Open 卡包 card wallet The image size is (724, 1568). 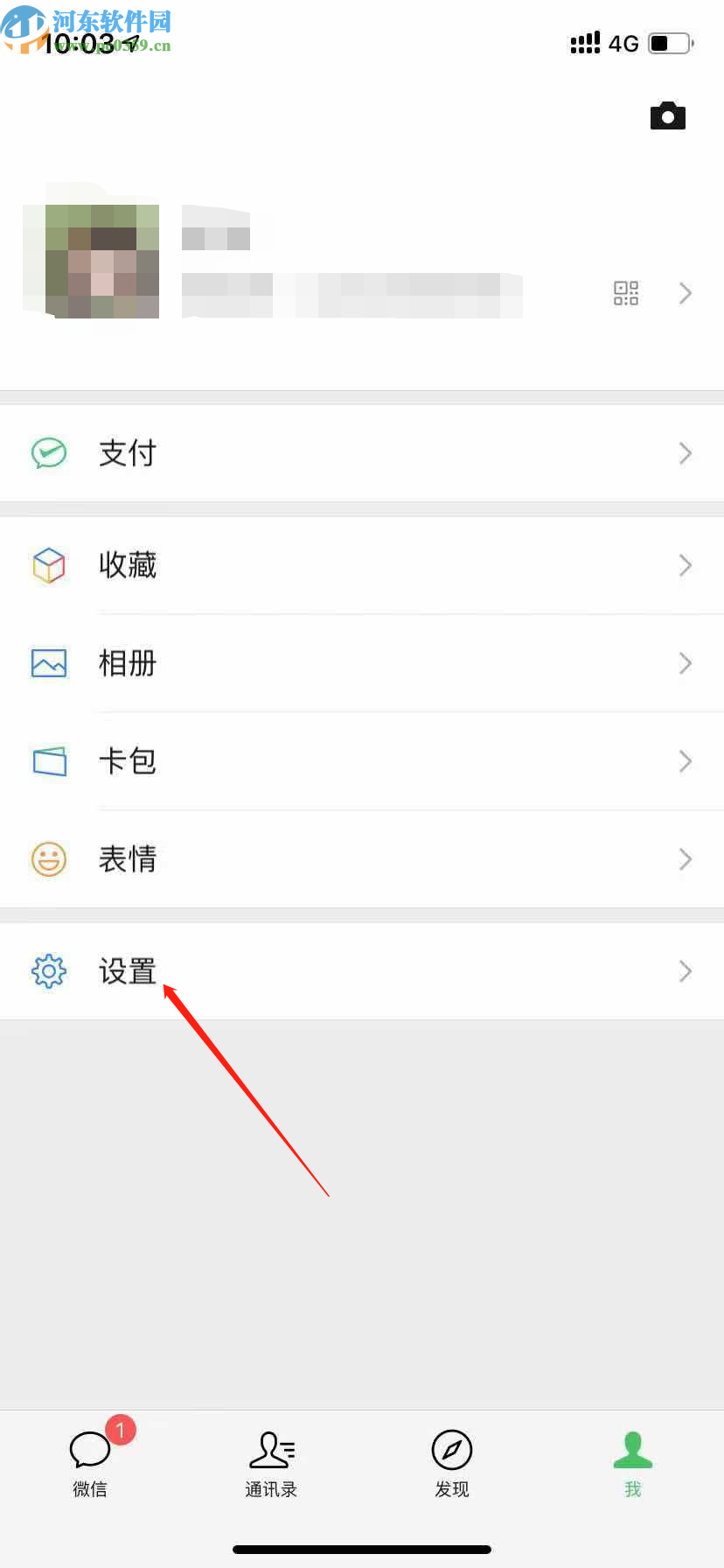(362, 761)
